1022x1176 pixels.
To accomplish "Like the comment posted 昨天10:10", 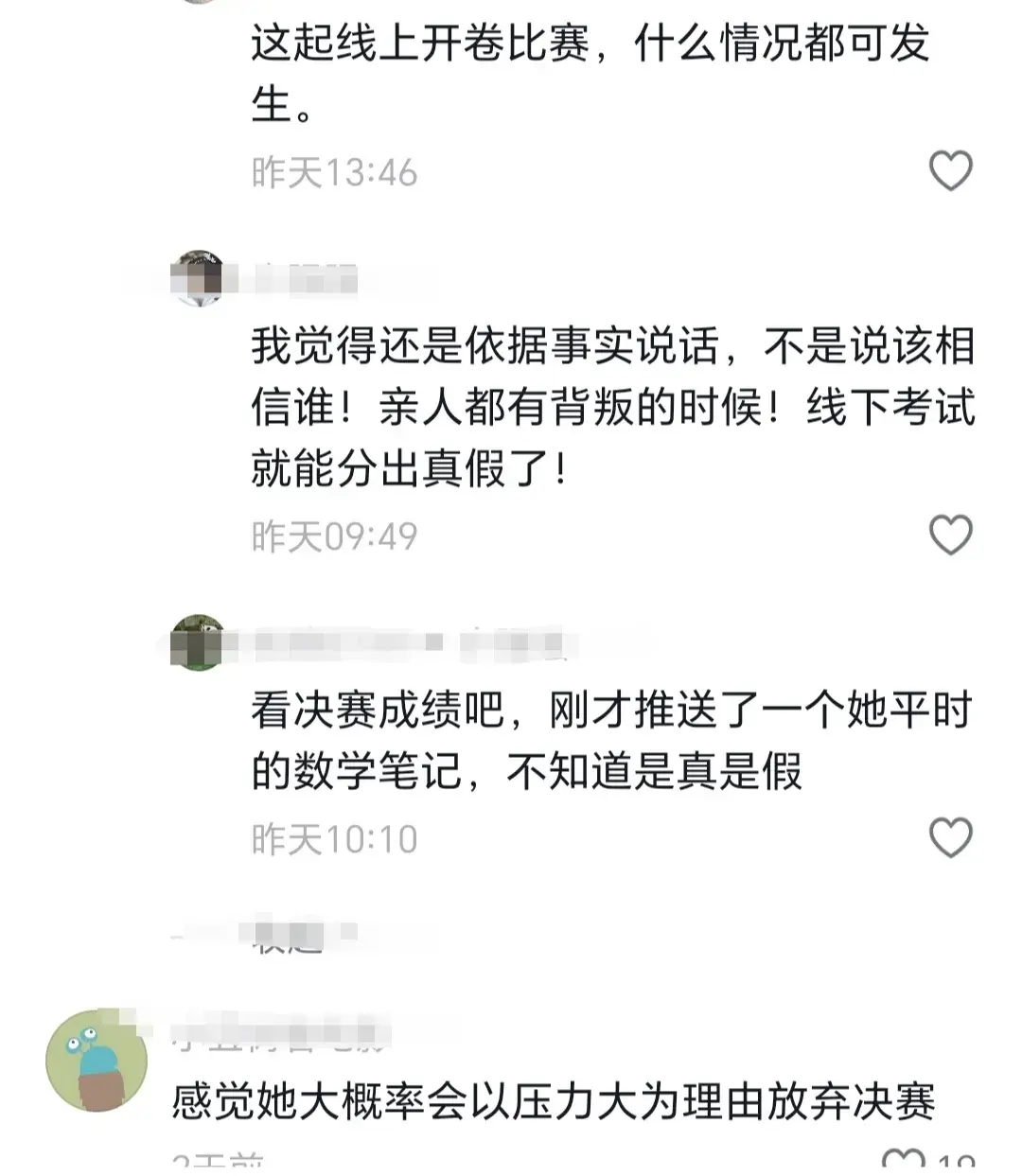I will coord(950,837).
